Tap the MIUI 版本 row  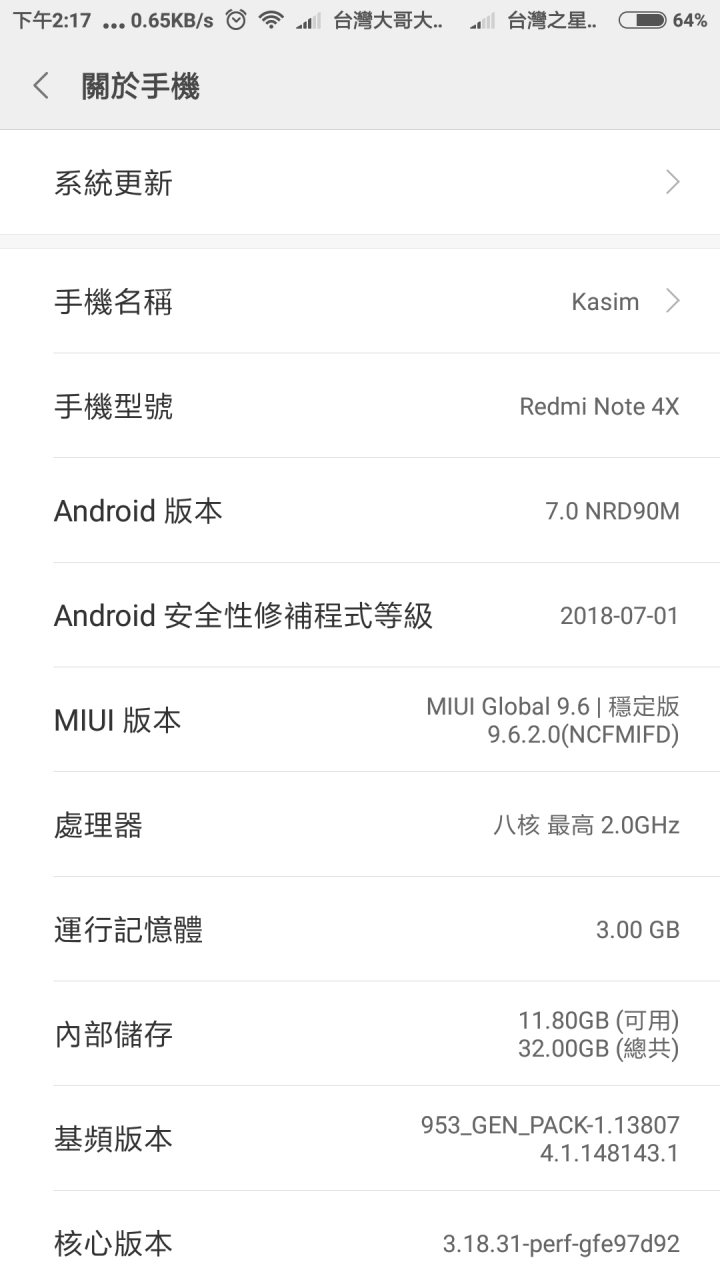click(360, 720)
